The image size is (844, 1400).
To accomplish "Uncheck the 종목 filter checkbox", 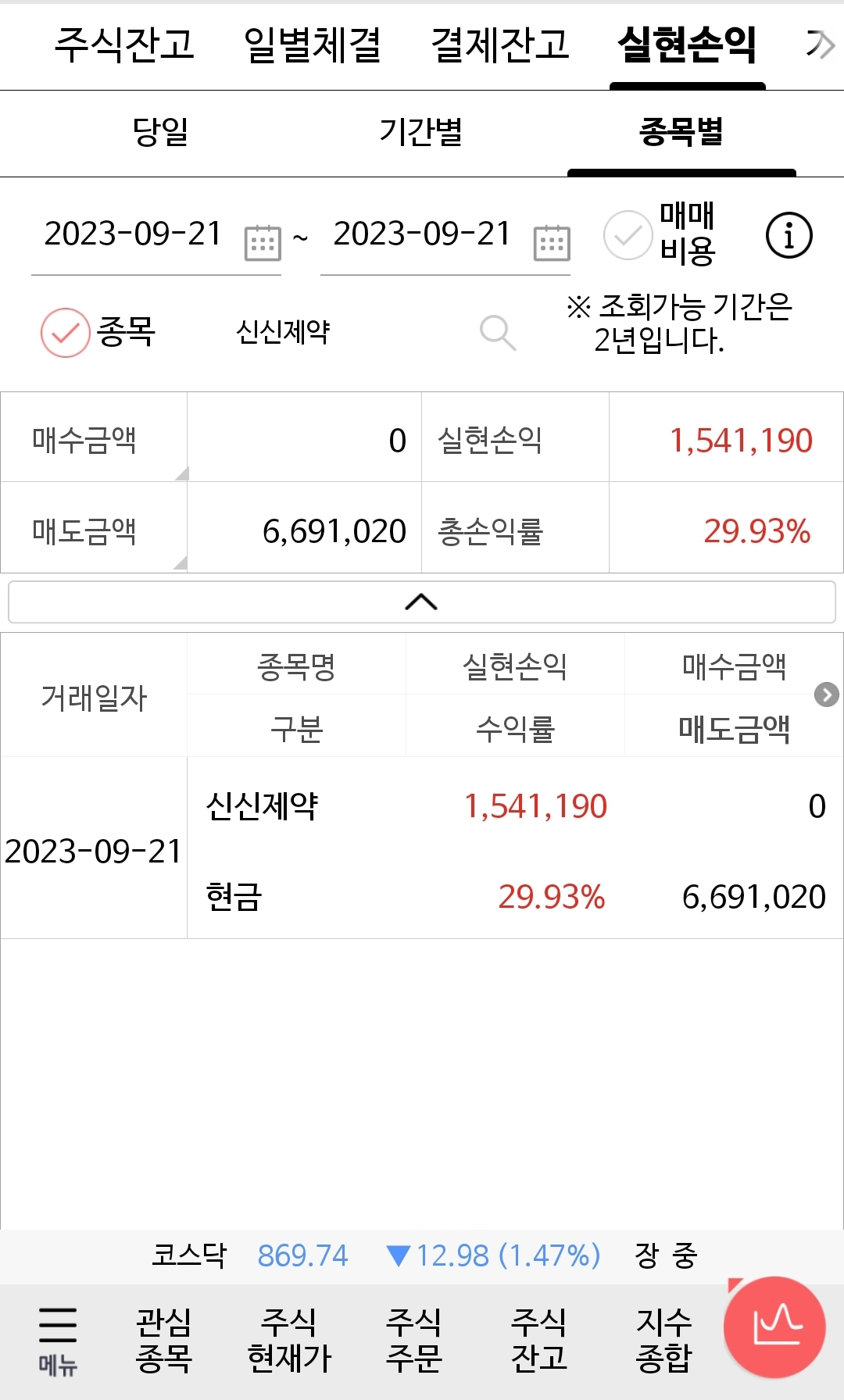I will 66,333.
